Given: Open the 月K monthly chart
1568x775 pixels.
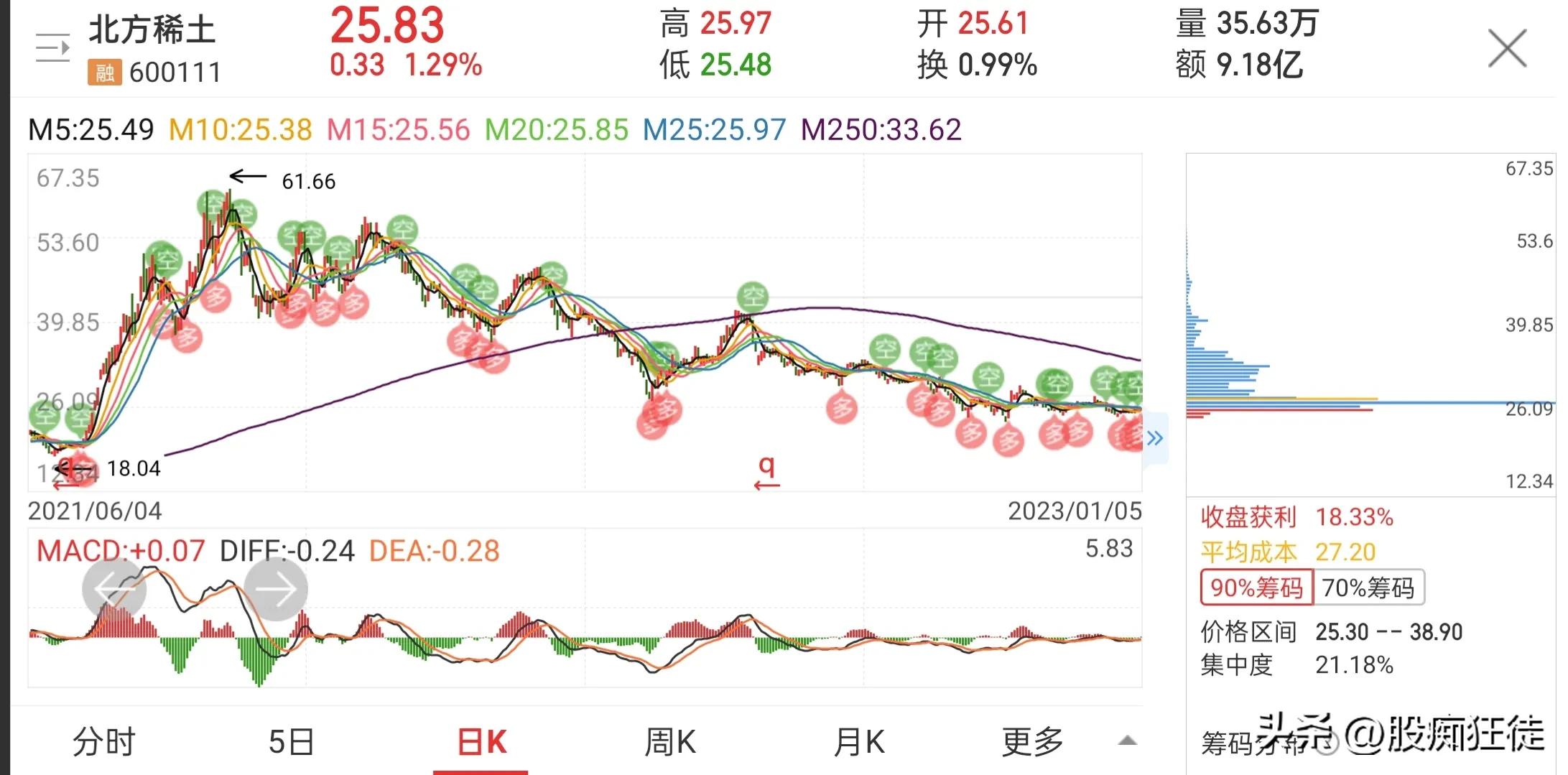Looking at the screenshot, I should point(859,742).
